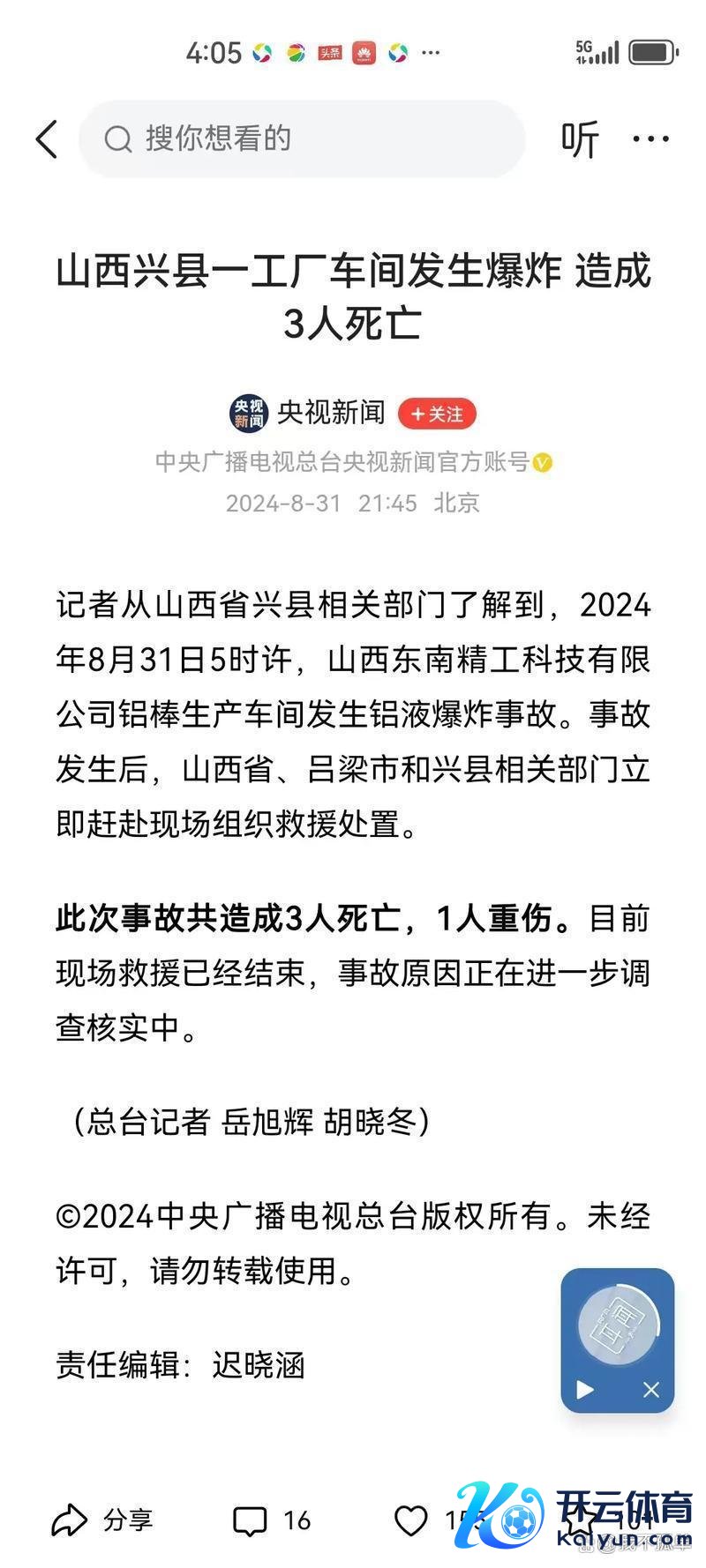This screenshot has width=706, height=1568.
Task: Go back using the arrow
Action: click(47, 139)
